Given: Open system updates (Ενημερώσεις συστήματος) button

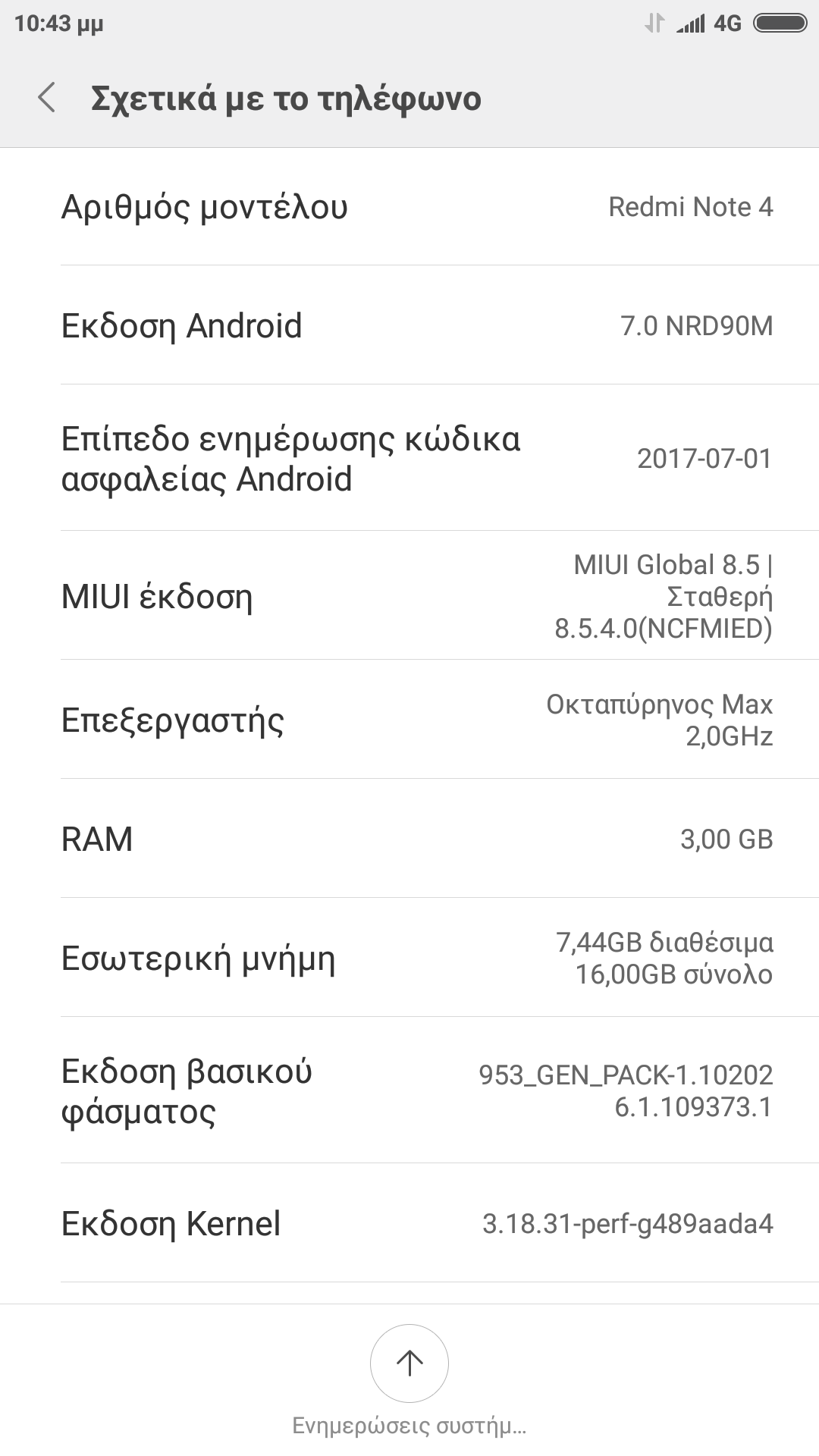Looking at the screenshot, I should click(x=409, y=1363).
